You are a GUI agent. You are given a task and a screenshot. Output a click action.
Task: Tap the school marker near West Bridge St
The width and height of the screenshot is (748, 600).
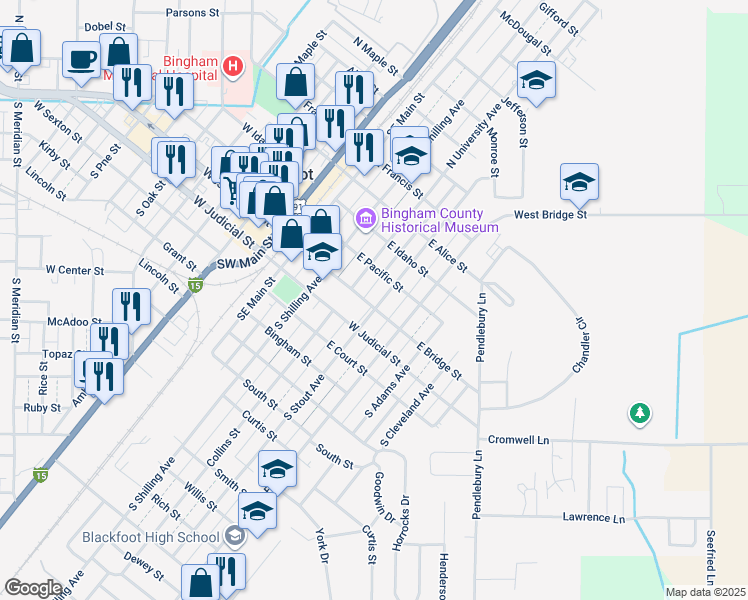[579, 183]
